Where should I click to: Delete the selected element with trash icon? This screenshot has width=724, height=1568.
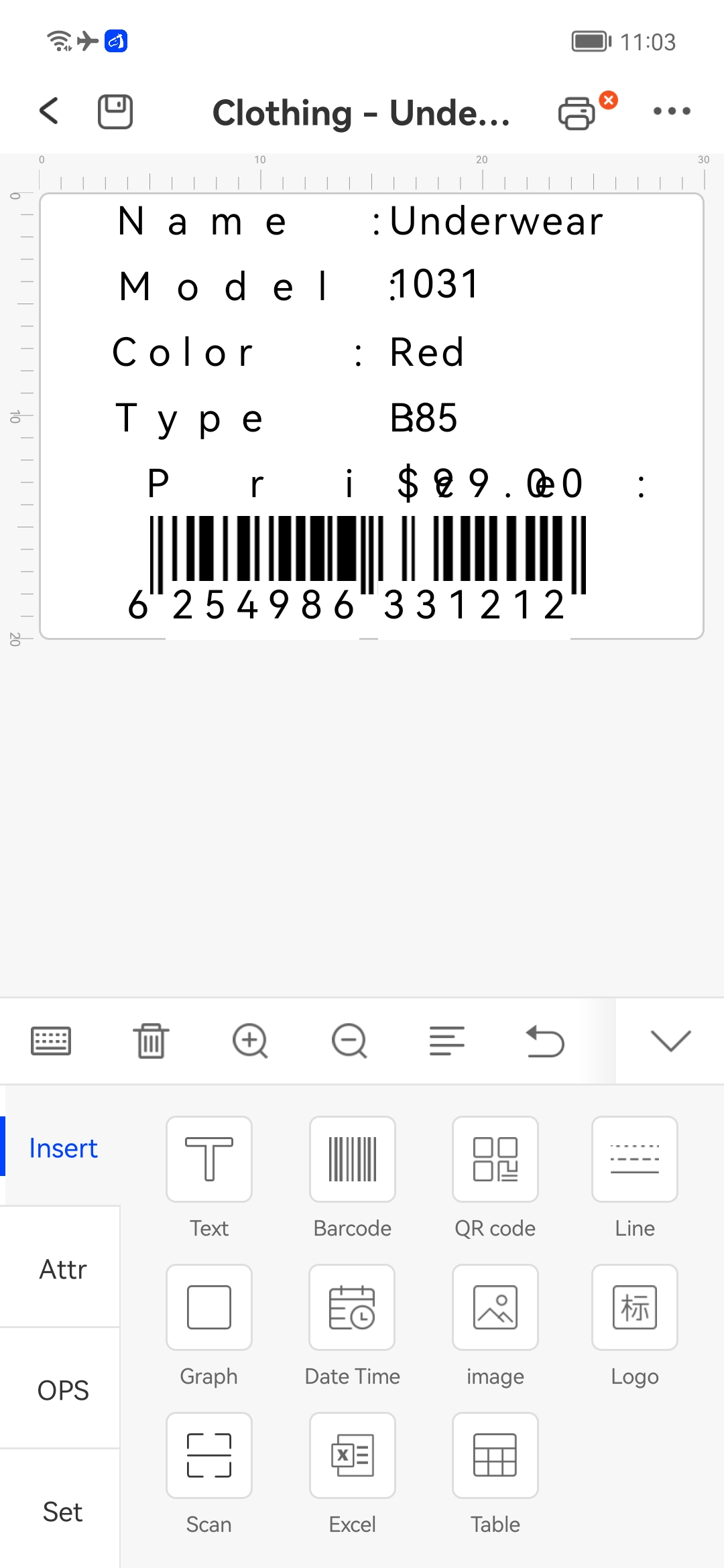tap(151, 1041)
